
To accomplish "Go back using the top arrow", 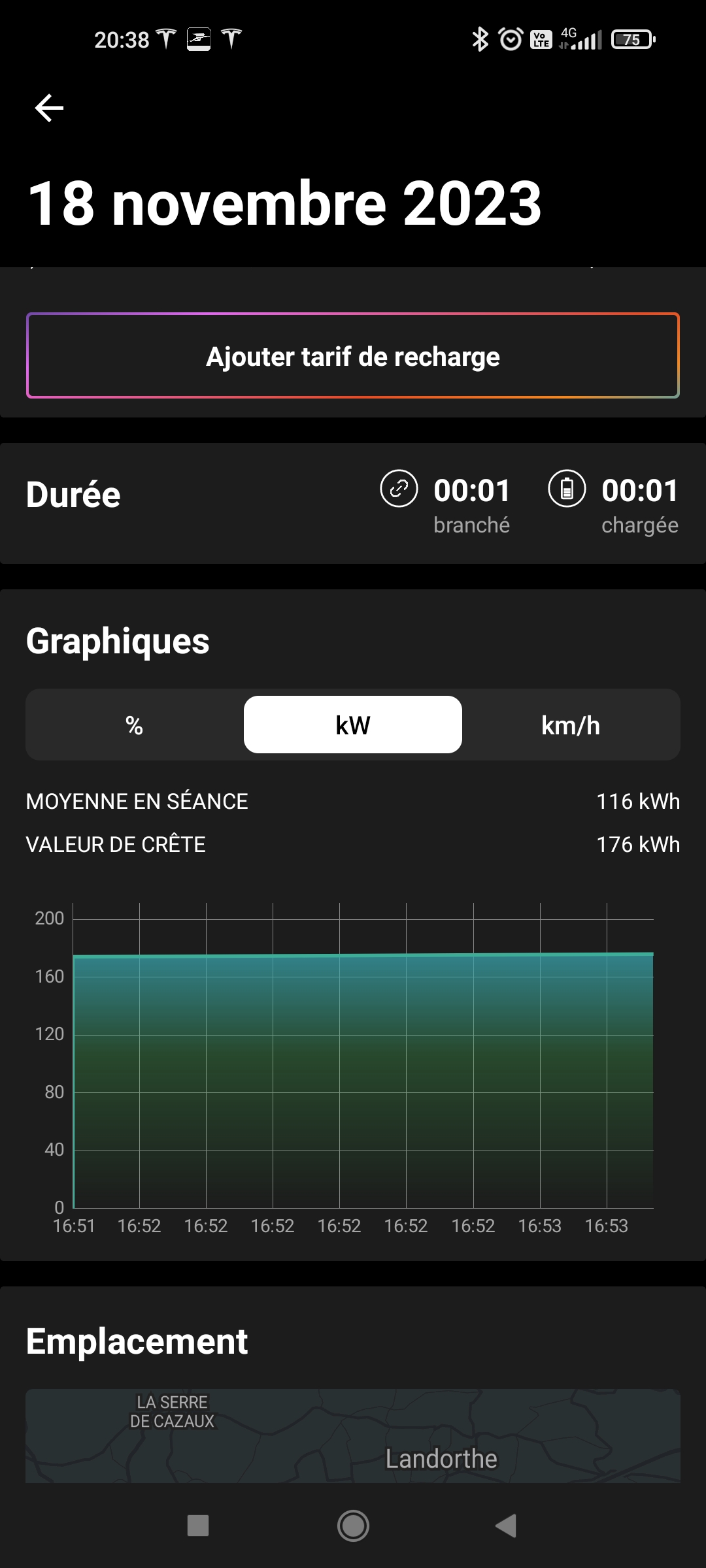I will point(49,108).
